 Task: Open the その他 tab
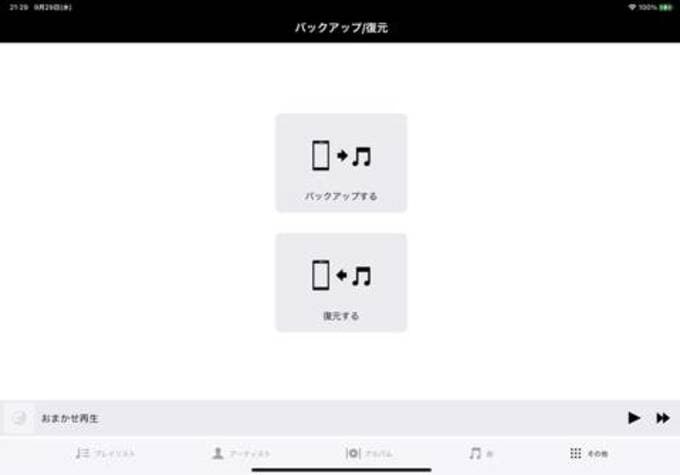(588, 453)
